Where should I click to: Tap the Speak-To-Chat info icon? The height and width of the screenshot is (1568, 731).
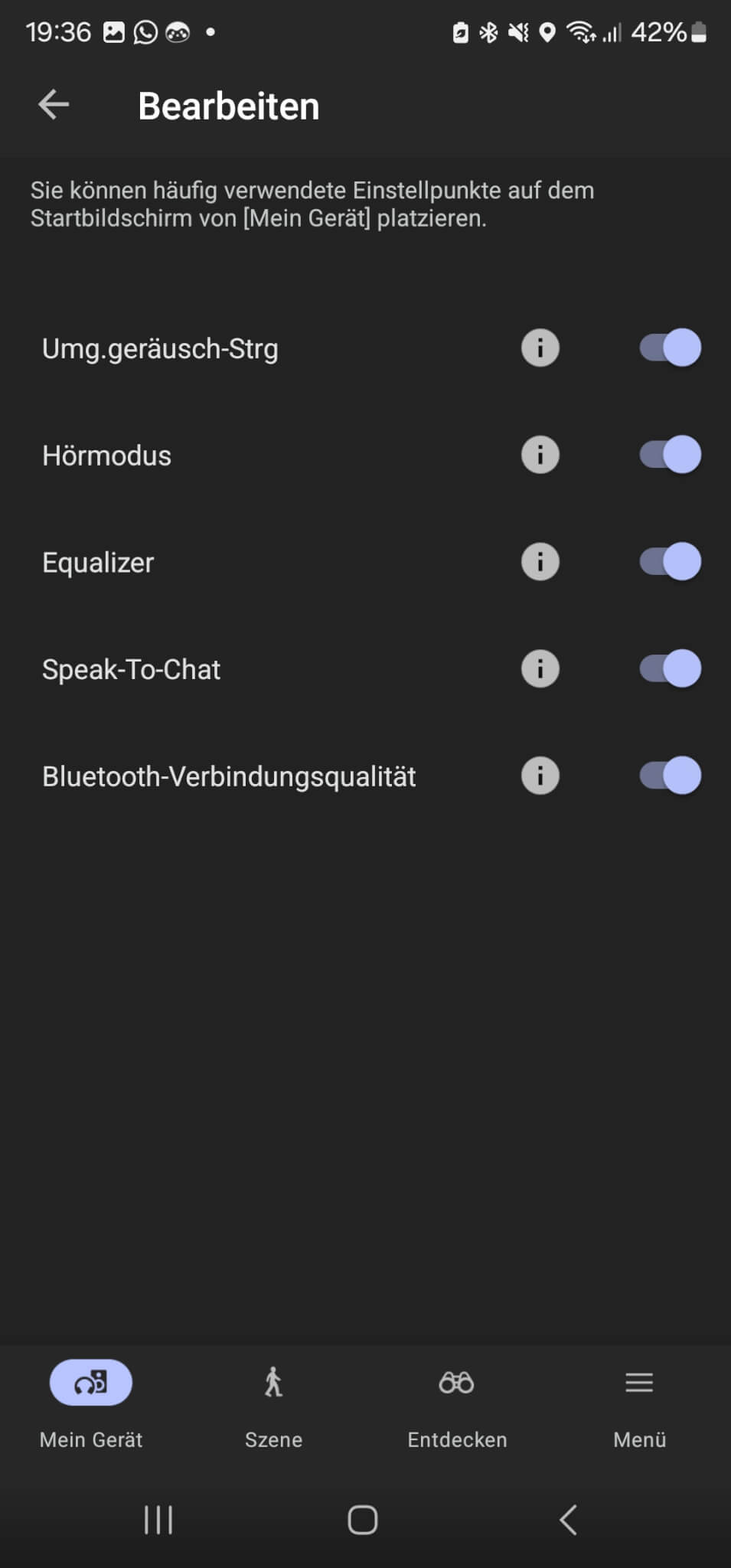(x=540, y=669)
